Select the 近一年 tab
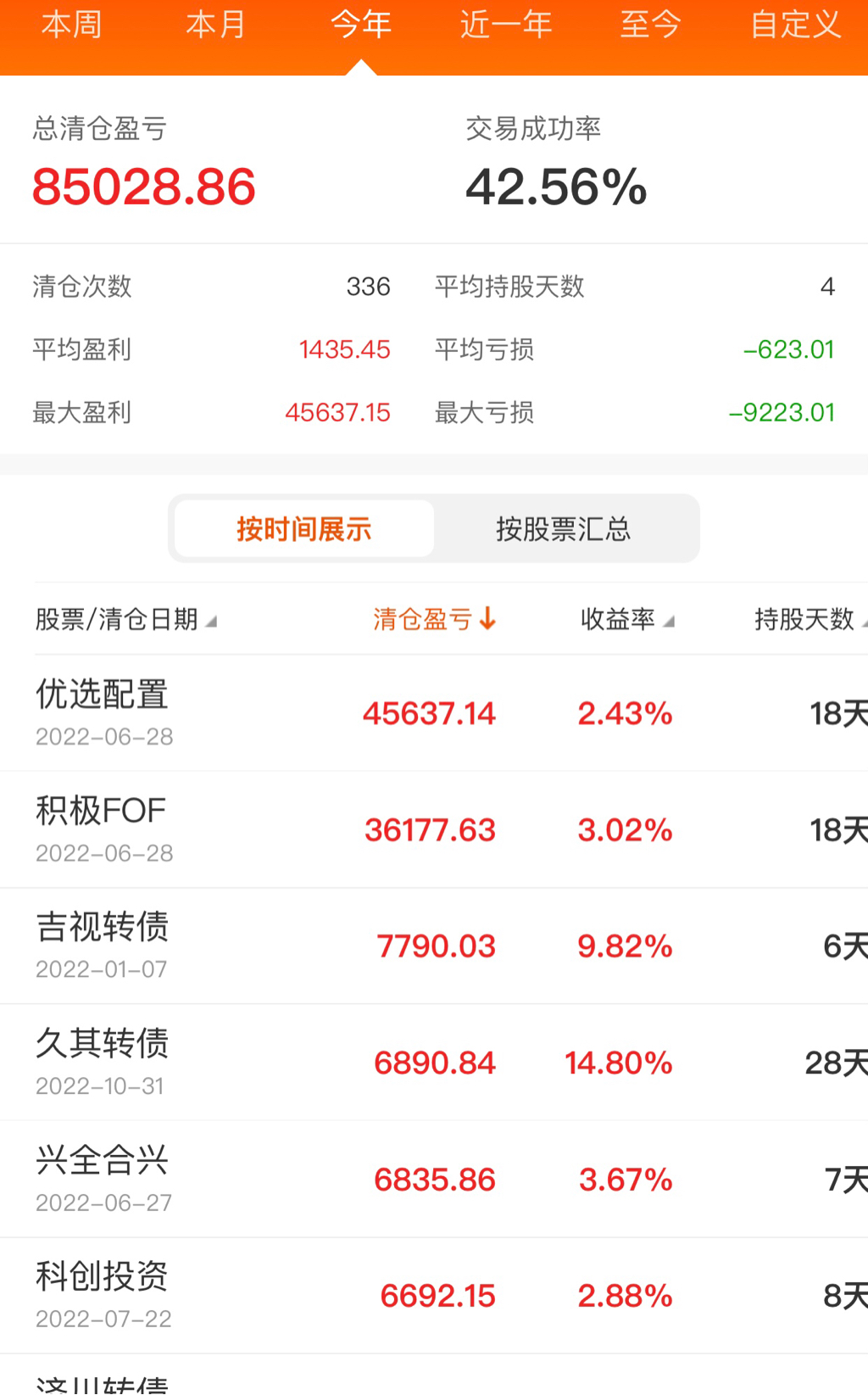This screenshot has height=1395, width=868. (x=506, y=25)
